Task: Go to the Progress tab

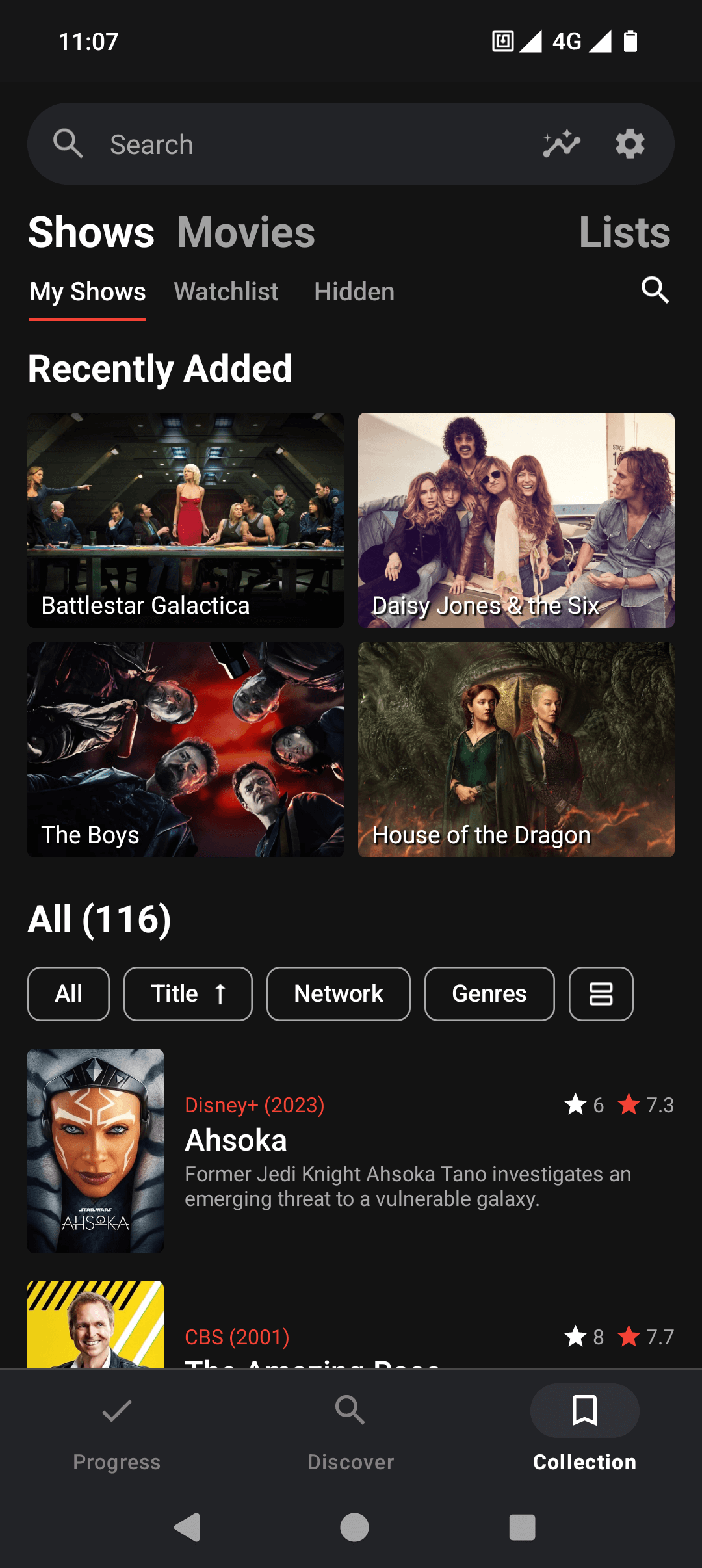Action: pos(117,1427)
